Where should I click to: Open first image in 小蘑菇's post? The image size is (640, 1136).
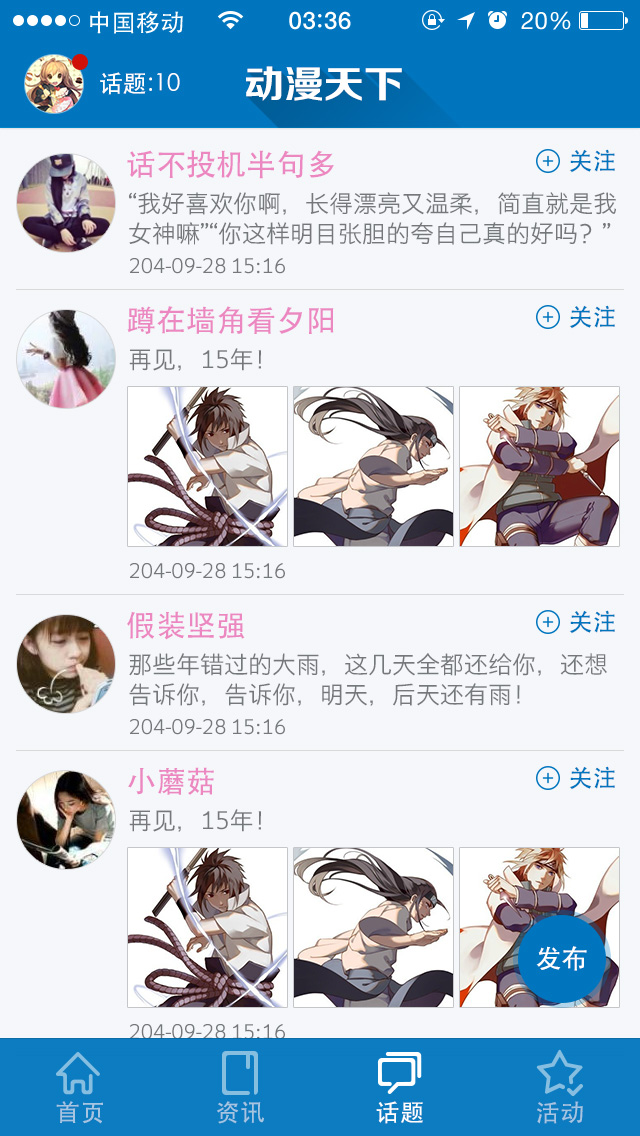coord(207,927)
